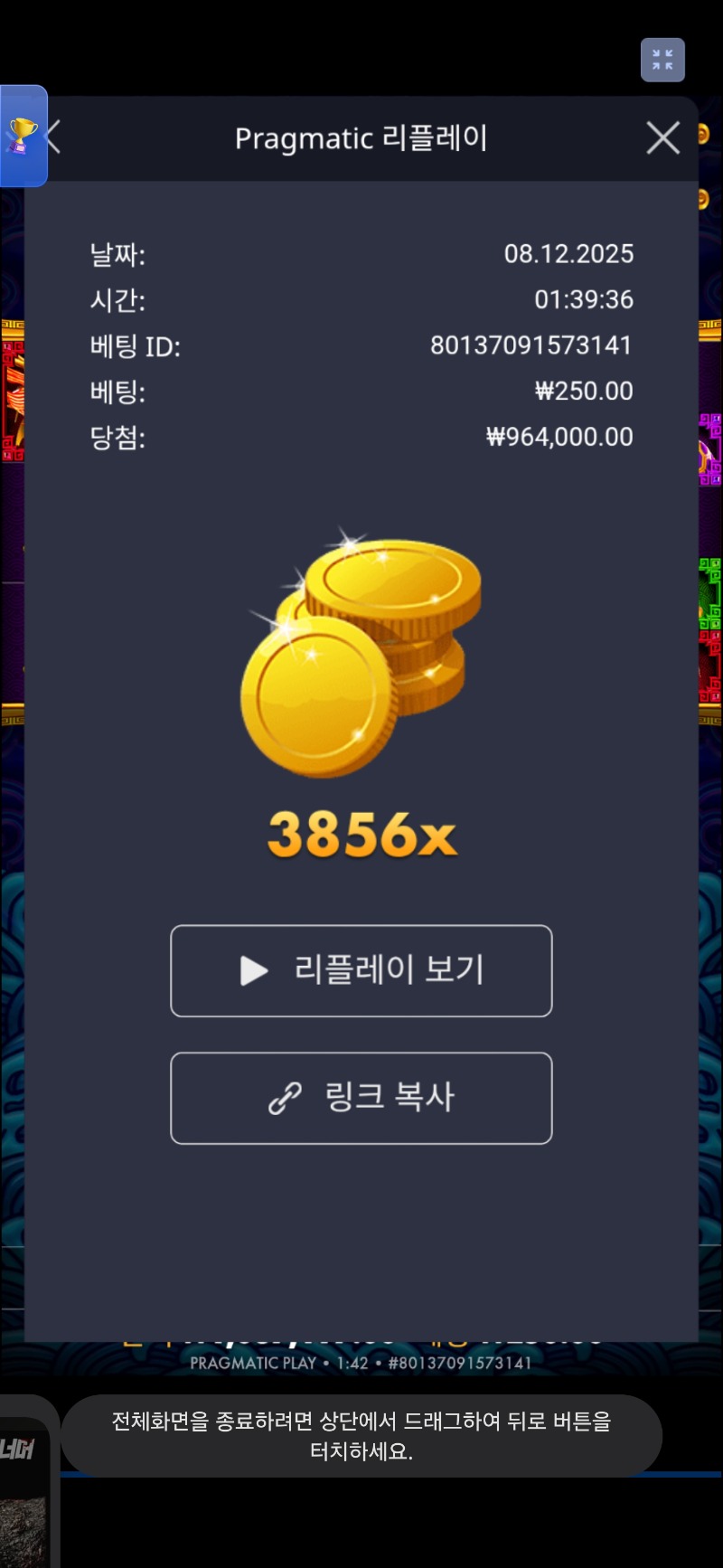Tap the date 08.12.2025
The width and height of the screenshot is (723, 1568).
[x=570, y=254]
